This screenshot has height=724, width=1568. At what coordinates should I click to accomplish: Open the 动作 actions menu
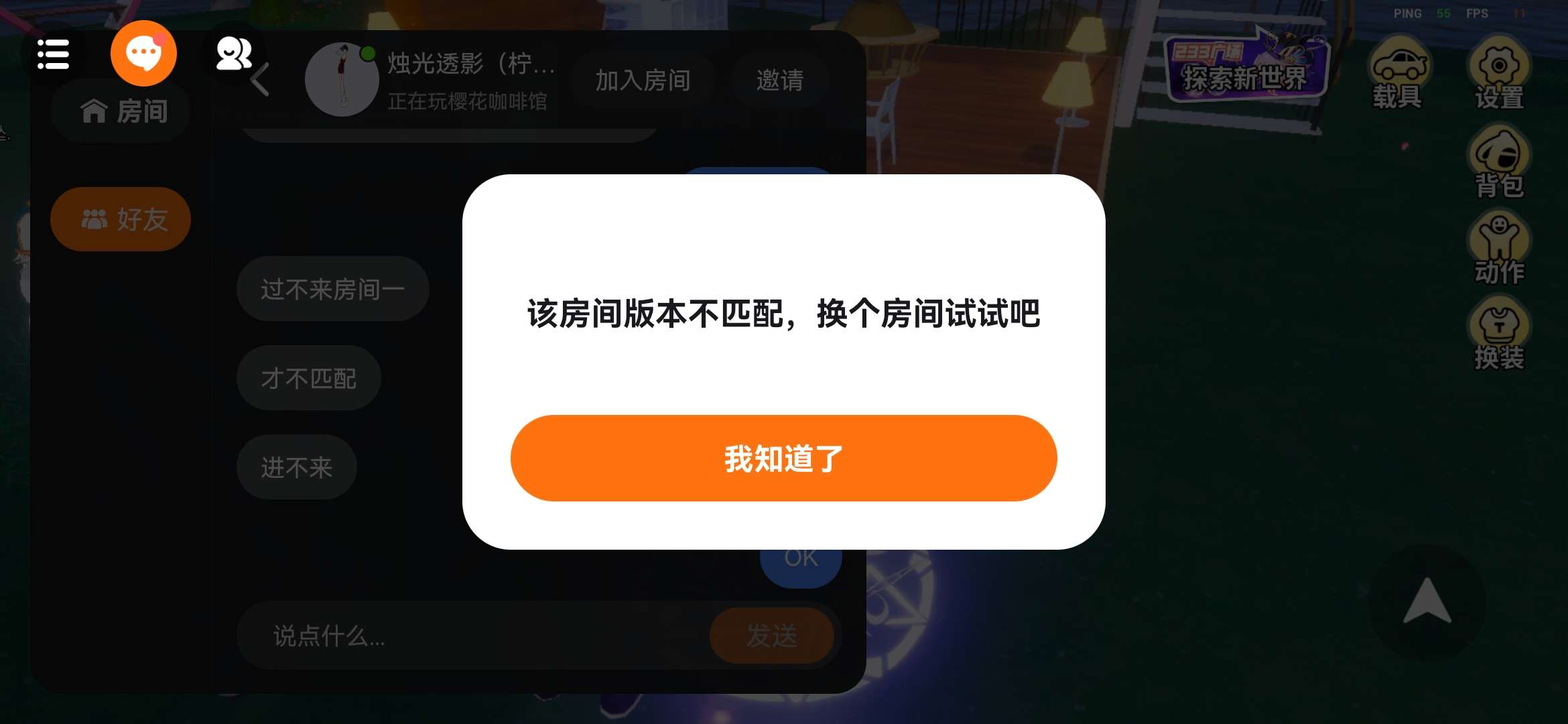tap(1499, 249)
